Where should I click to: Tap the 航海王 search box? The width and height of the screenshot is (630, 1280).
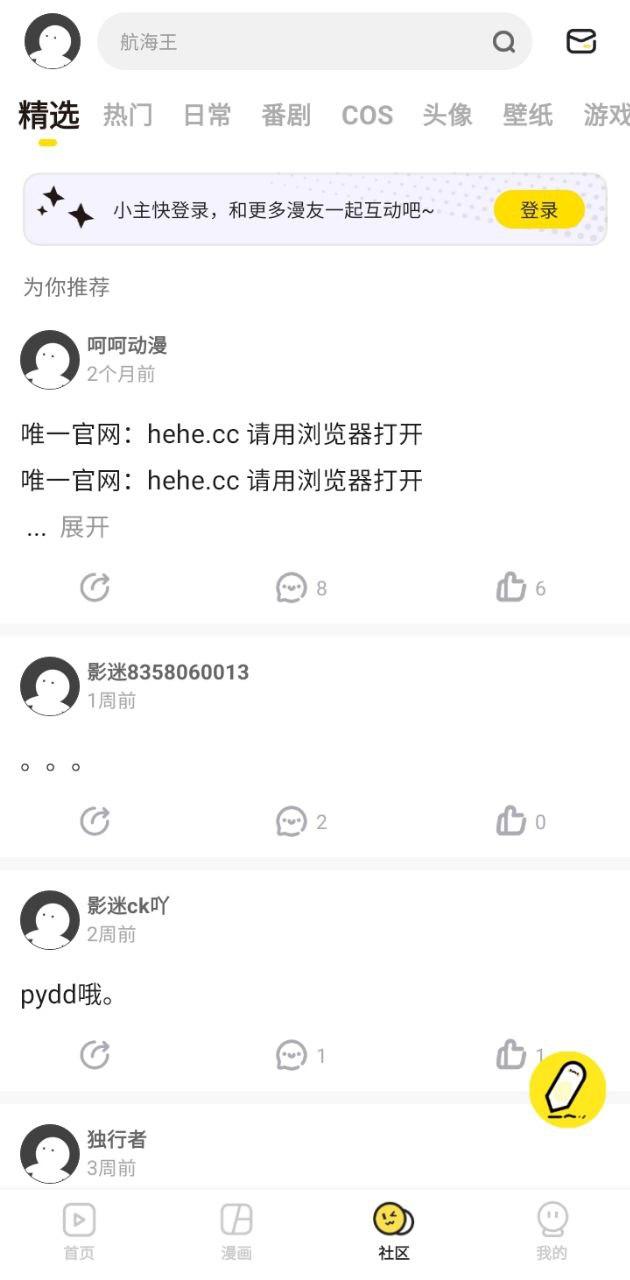coord(300,42)
